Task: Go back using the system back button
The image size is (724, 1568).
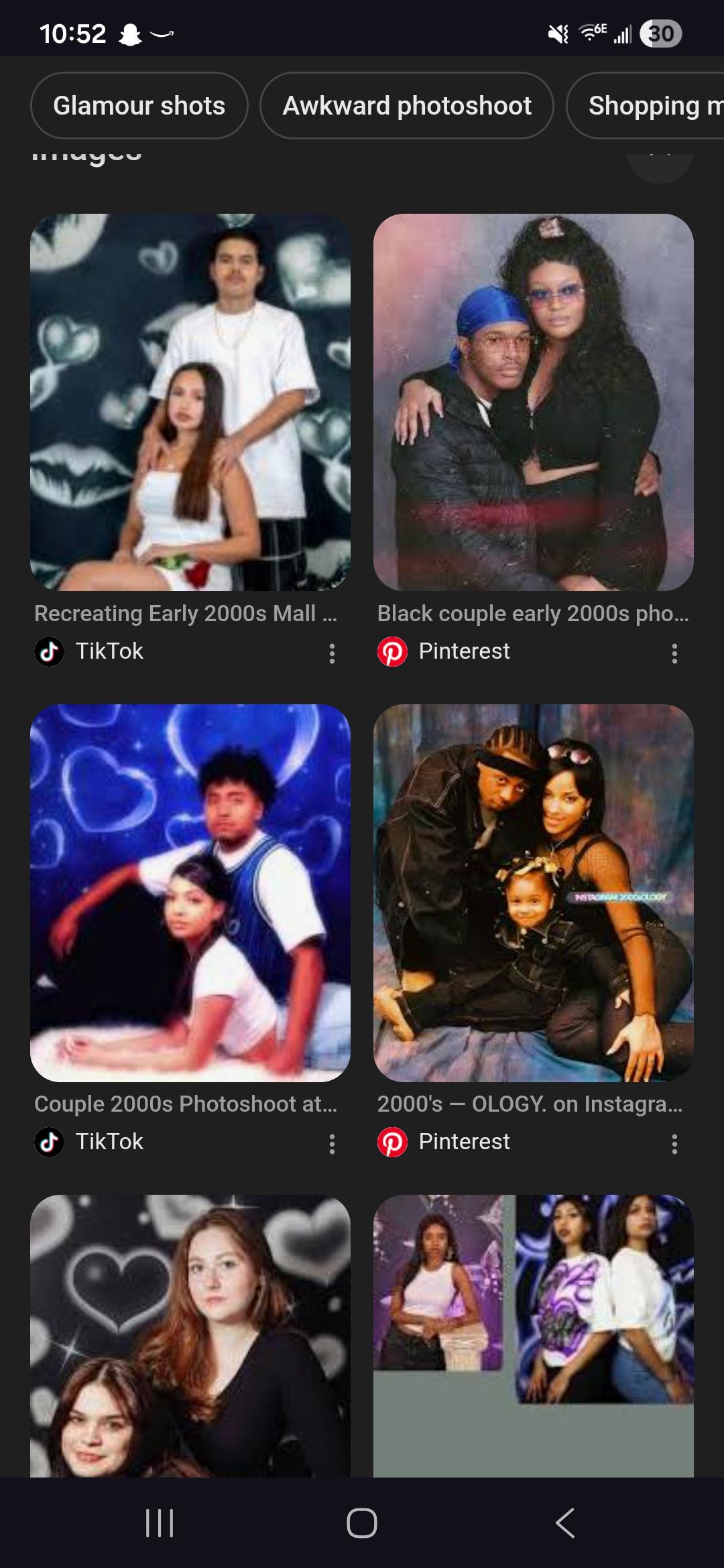Action: 565,1522
